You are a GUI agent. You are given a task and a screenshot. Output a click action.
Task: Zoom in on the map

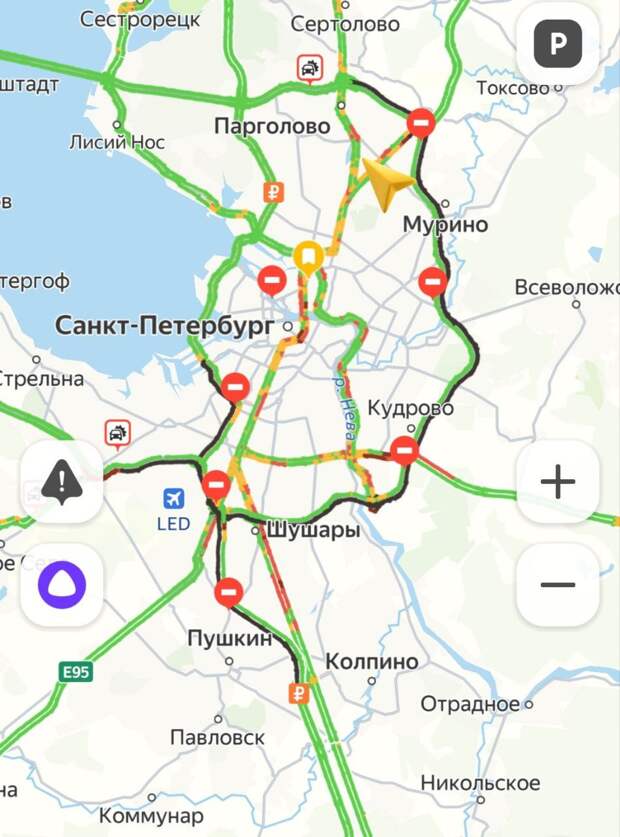[x=557, y=482]
